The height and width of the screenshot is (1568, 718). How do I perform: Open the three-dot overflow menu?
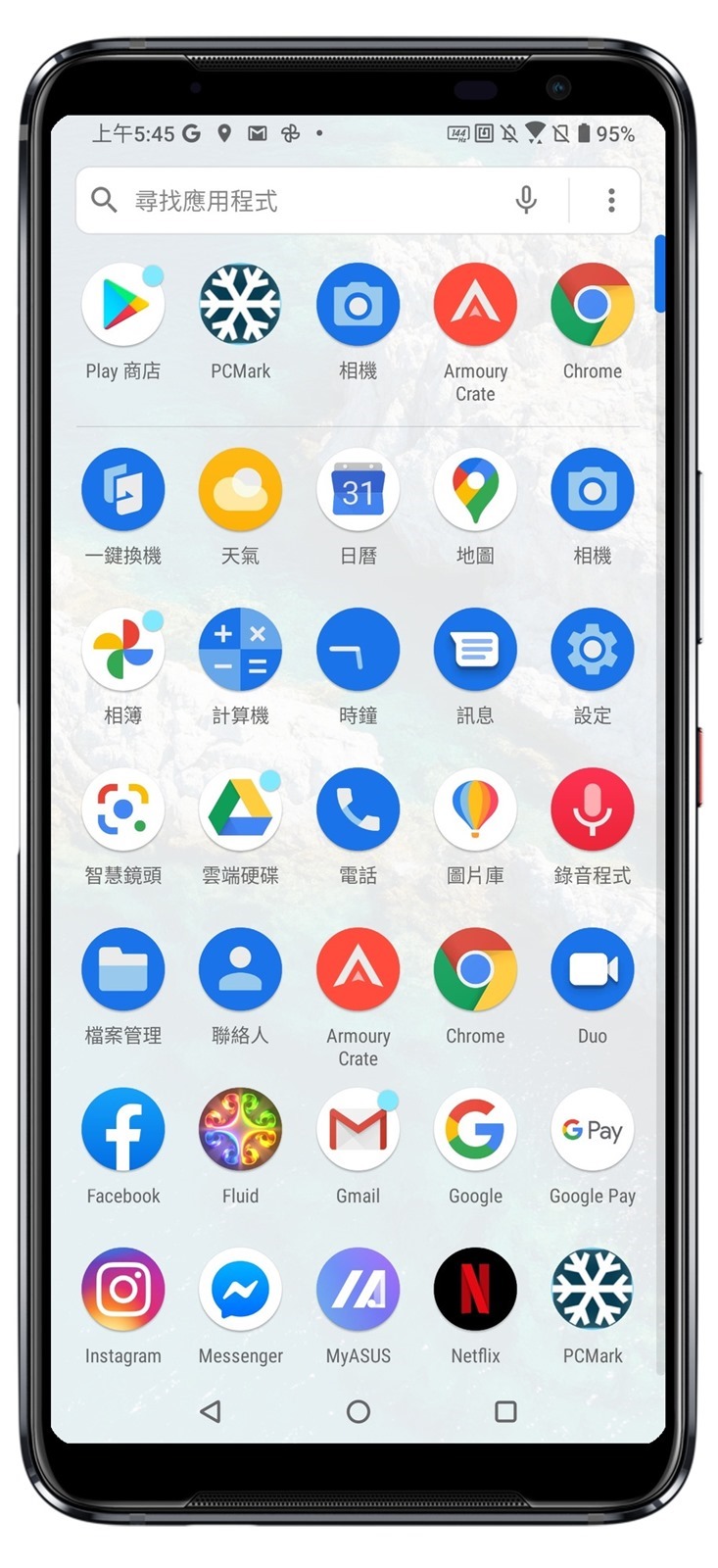[x=611, y=201]
